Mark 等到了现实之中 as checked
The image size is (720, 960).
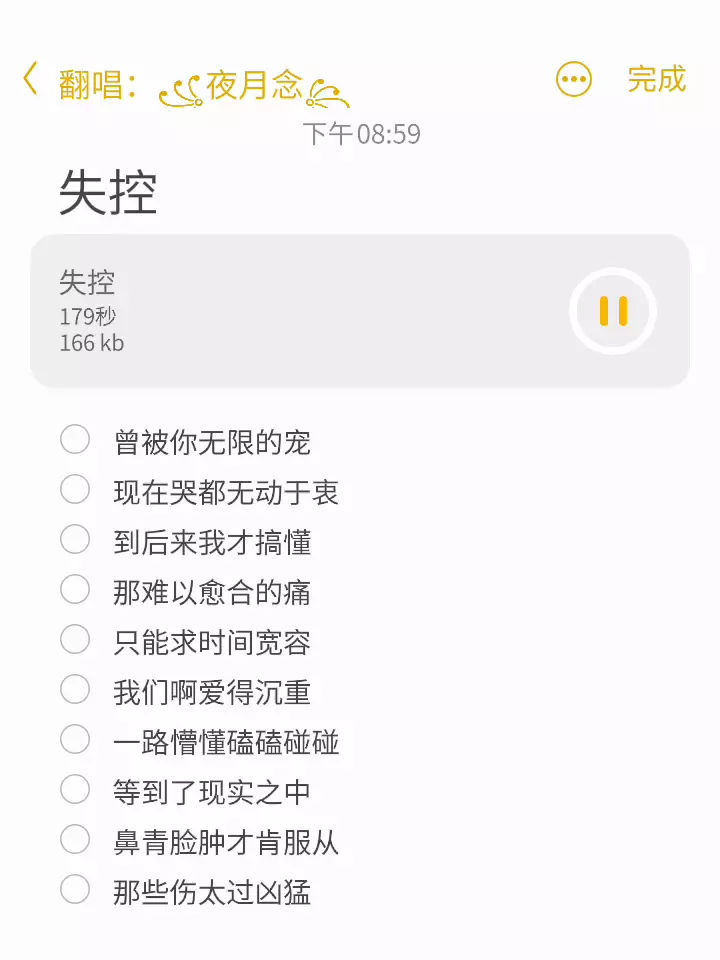click(75, 789)
